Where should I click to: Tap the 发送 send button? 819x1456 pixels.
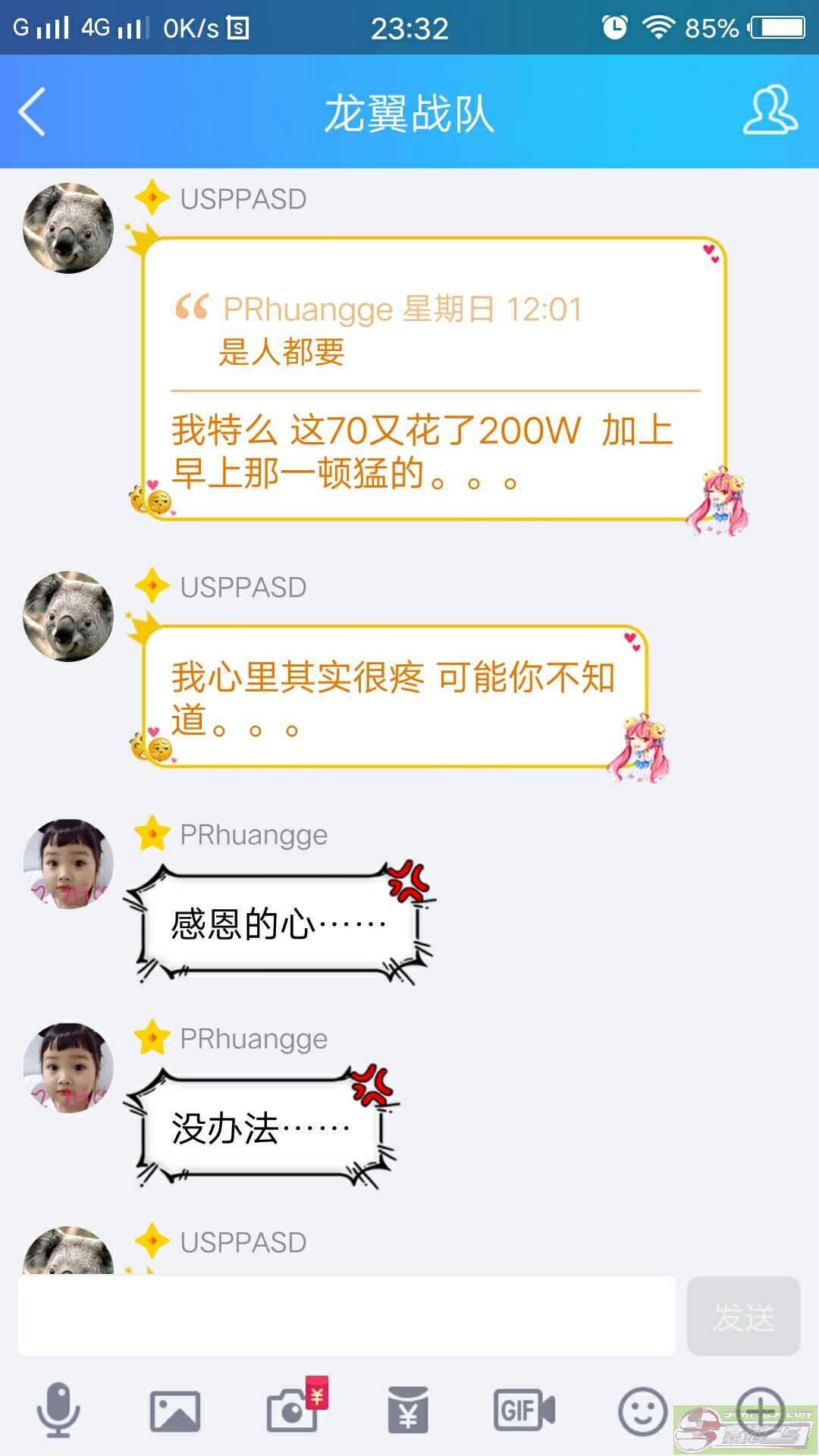pos(743,1316)
